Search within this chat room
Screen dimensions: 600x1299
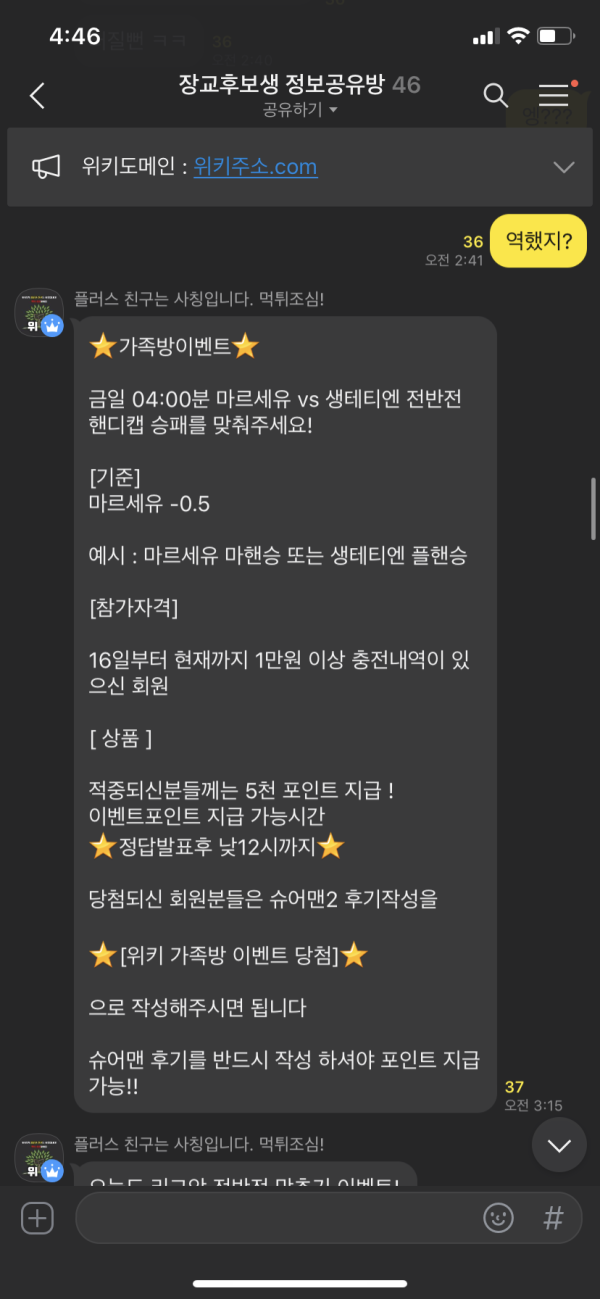coord(496,95)
